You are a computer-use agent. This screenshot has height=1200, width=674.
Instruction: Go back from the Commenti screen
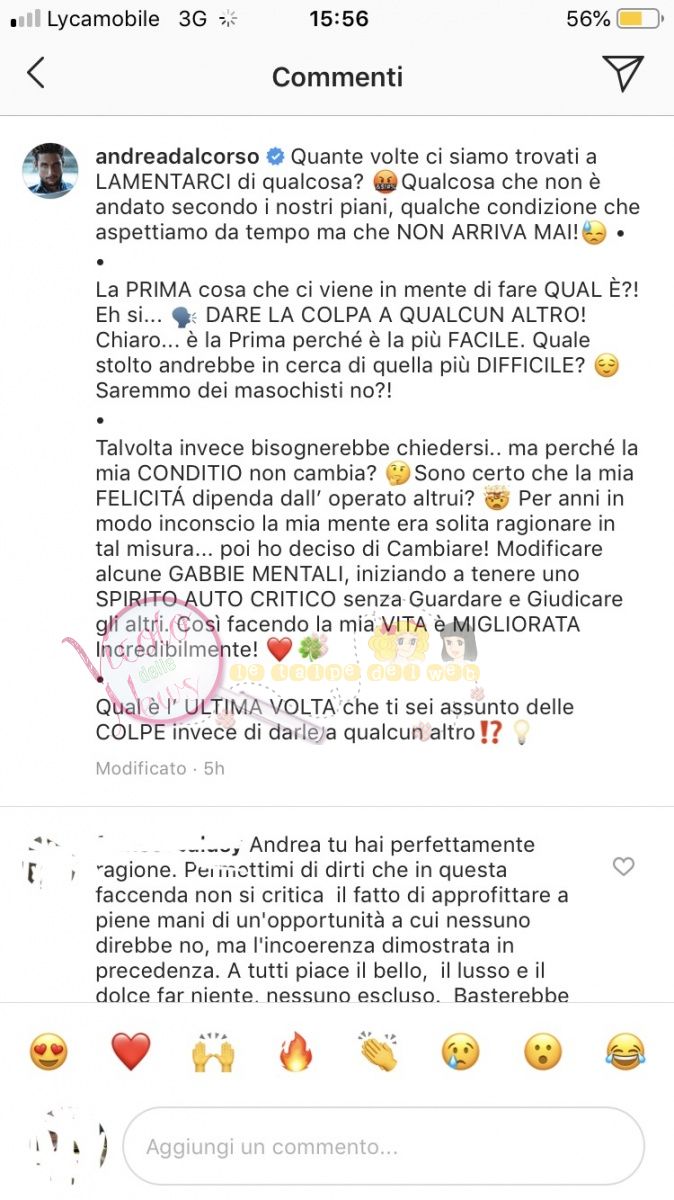coord(36,73)
